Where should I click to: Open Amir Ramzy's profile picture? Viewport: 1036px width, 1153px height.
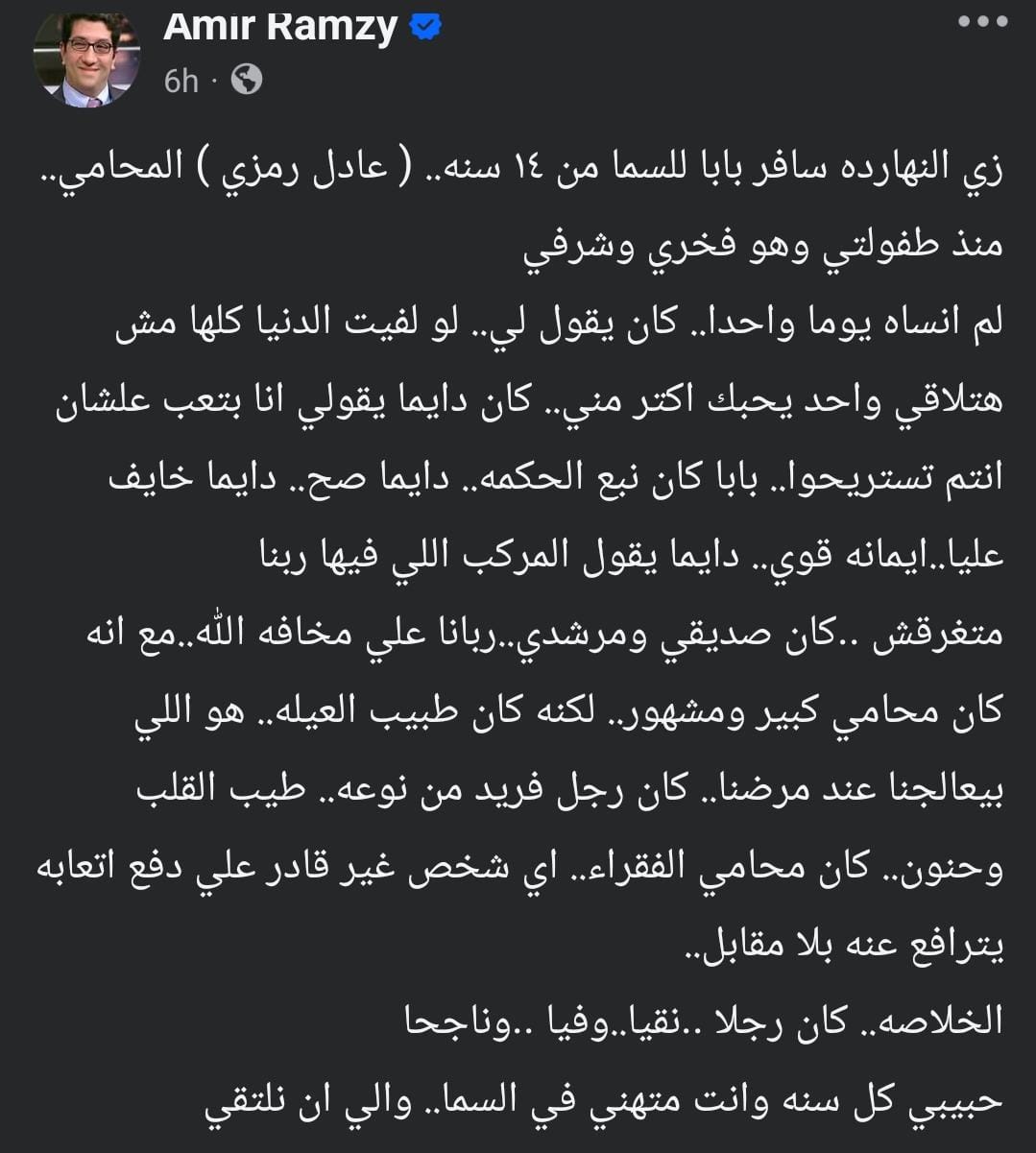(87, 58)
